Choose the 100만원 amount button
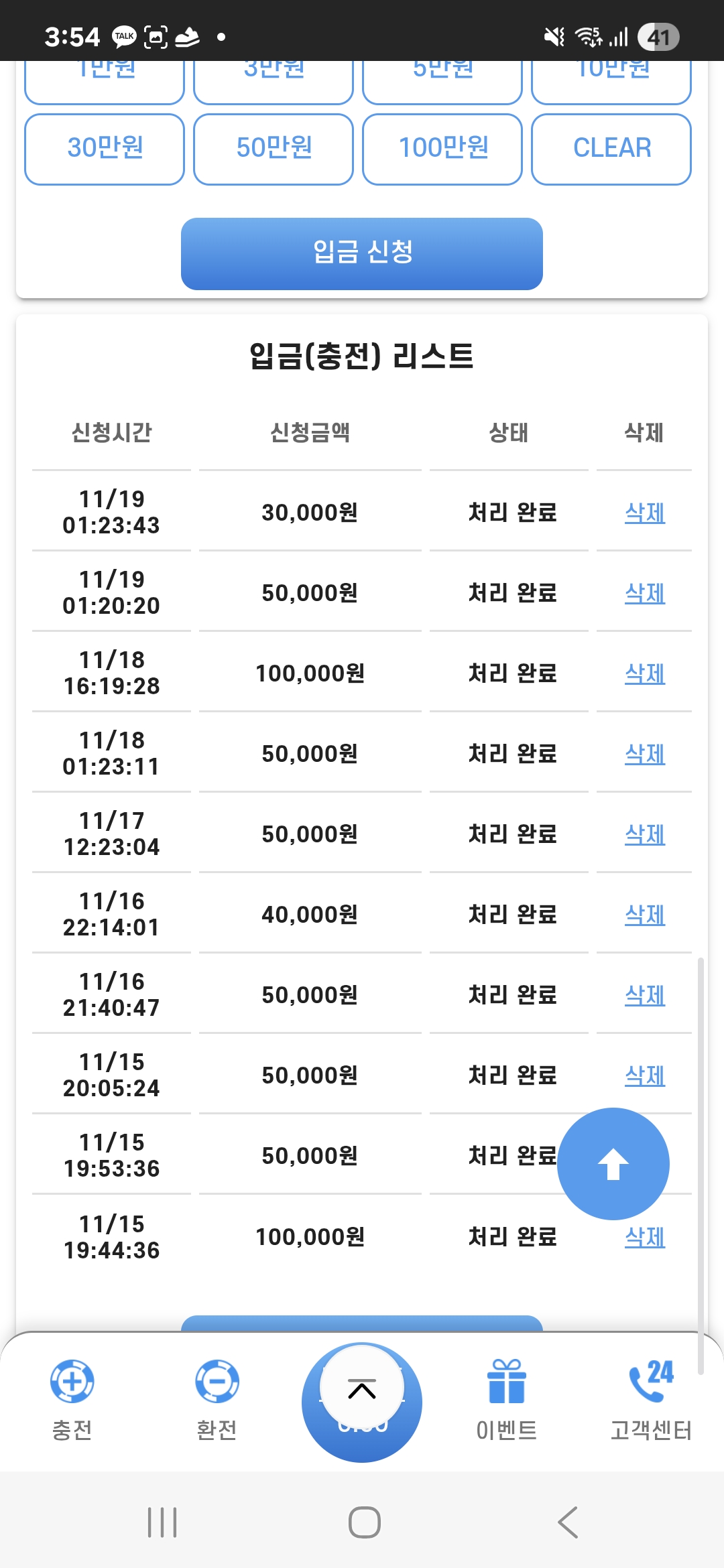This screenshot has height=1568, width=724. coord(442,149)
